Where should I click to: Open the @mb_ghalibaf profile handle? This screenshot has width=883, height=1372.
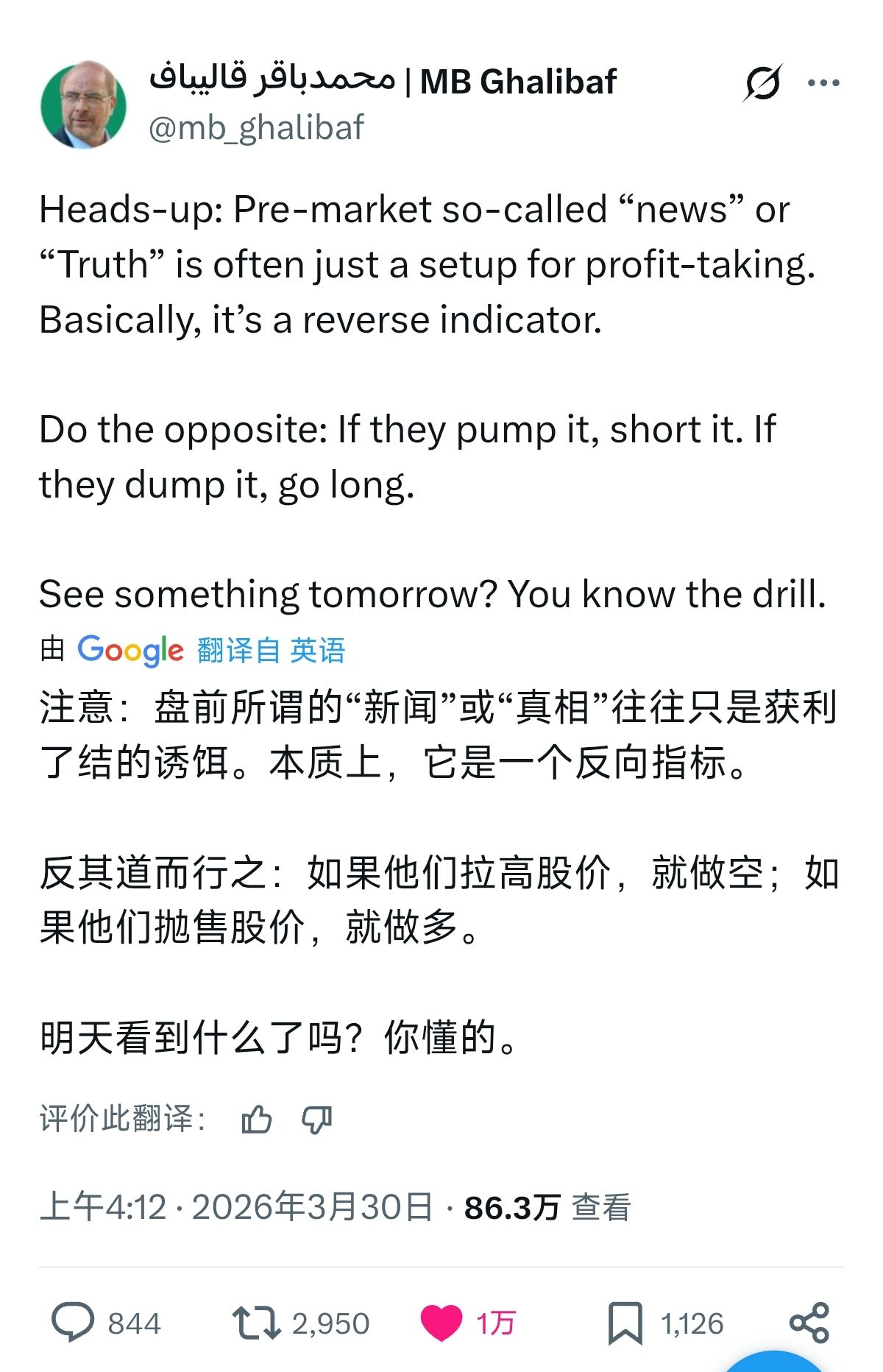pyautogui.click(x=256, y=128)
